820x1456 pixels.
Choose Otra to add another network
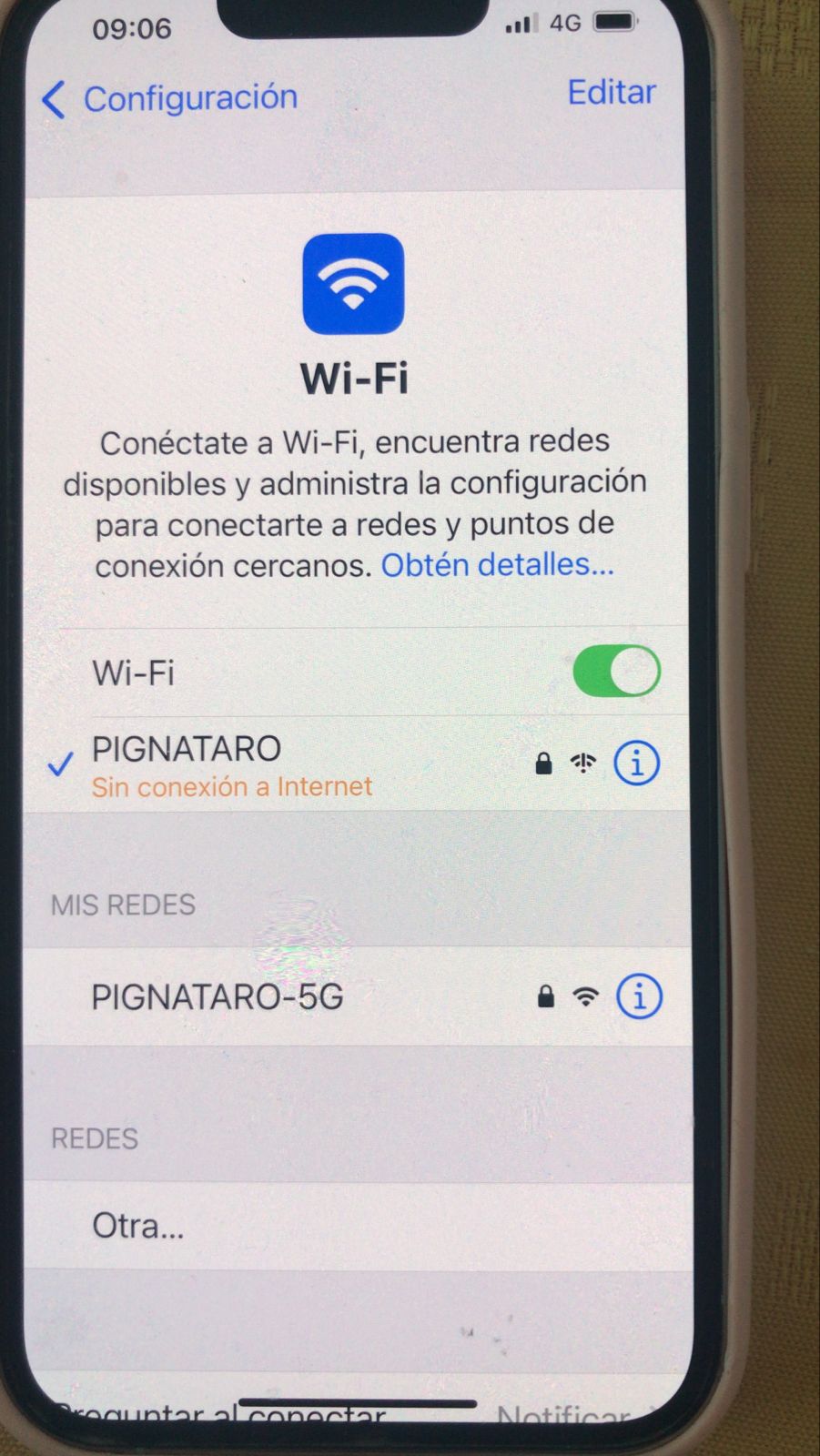(138, 1226)
